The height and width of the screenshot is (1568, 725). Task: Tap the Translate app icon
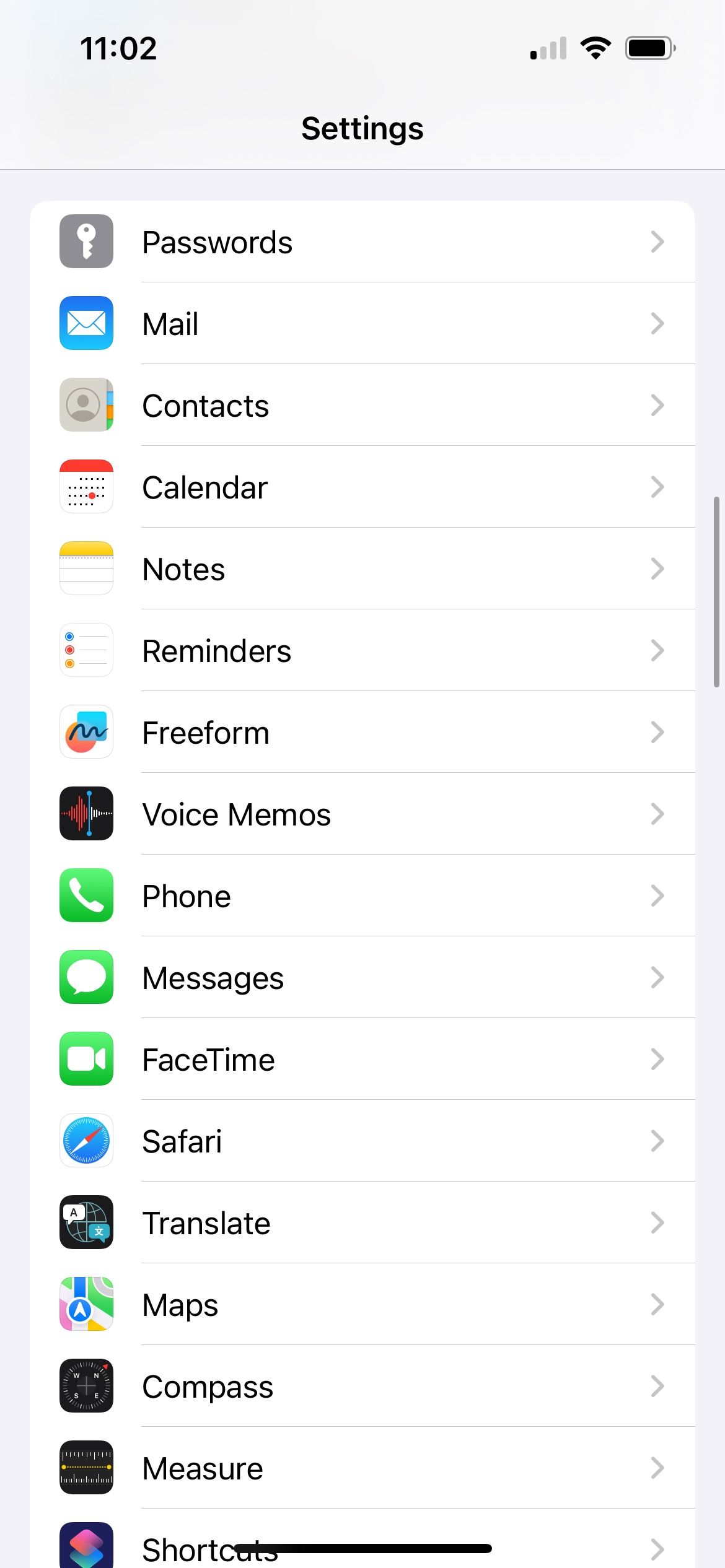(86, 1223)
